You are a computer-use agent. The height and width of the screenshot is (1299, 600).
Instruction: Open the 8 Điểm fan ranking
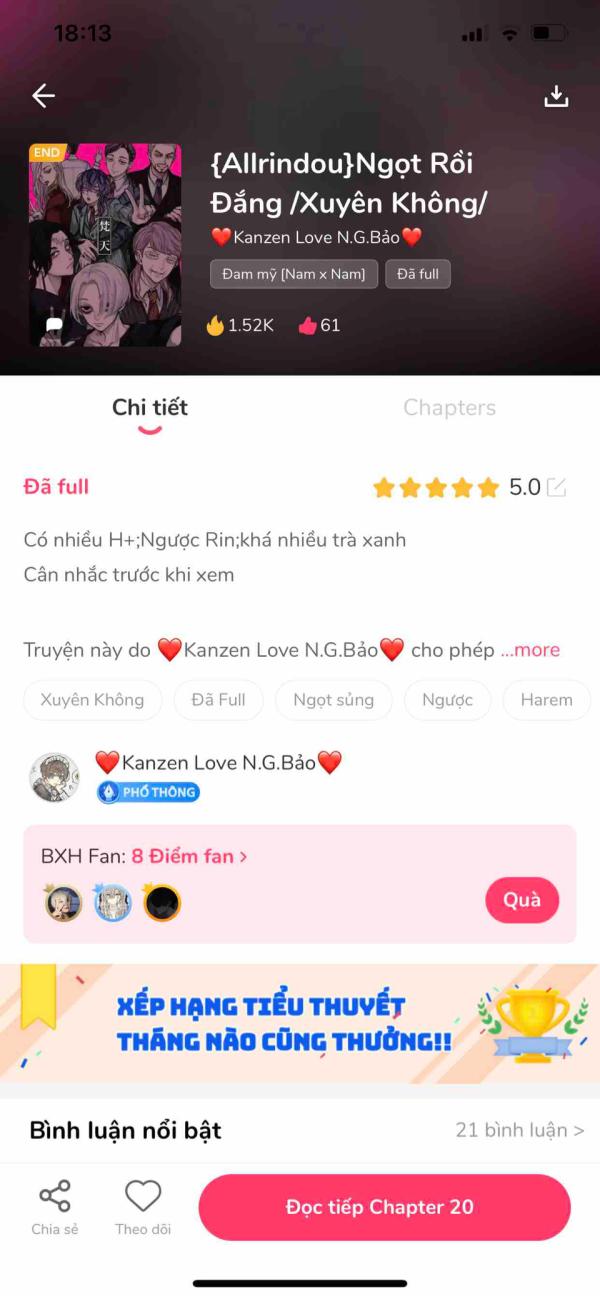189,856
